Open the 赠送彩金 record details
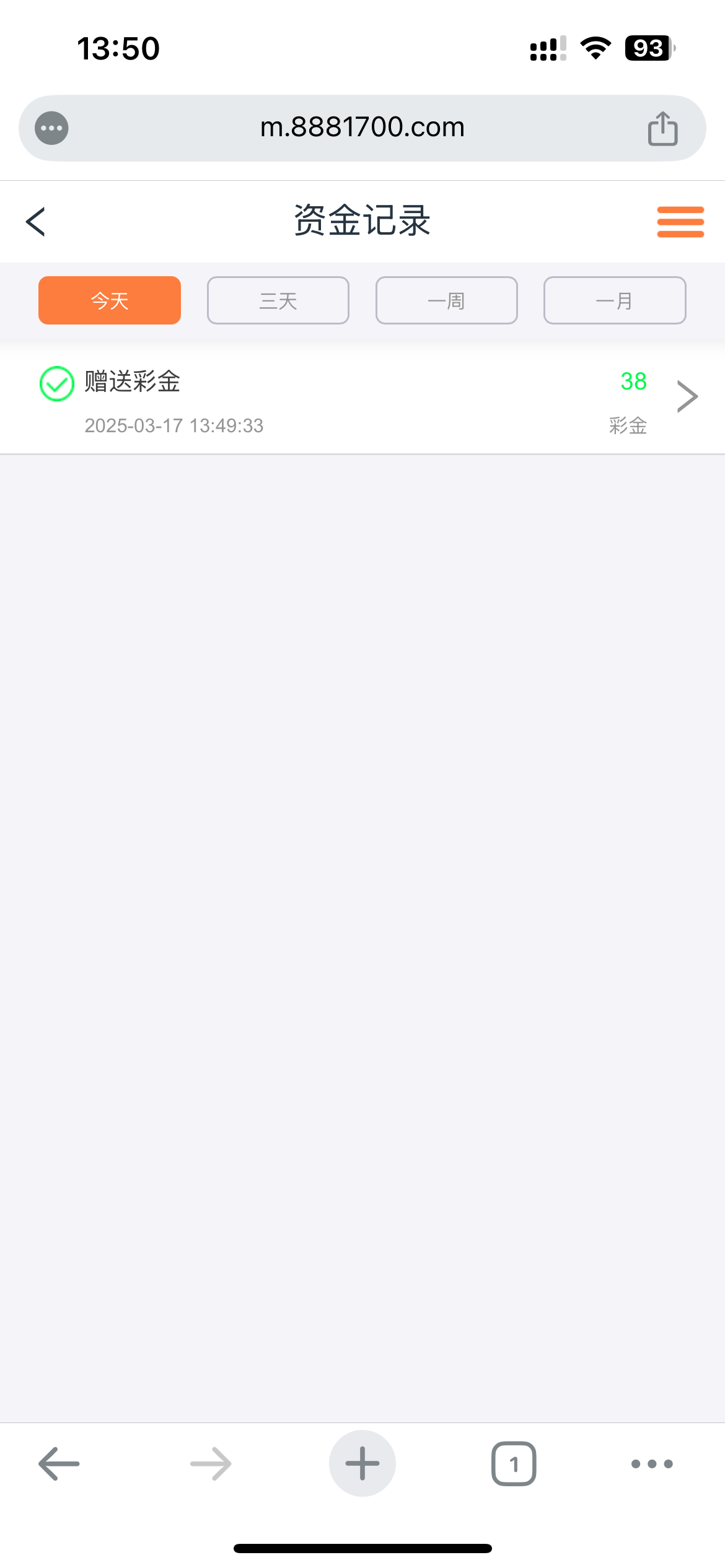Screen dimensions: 725x1568 click(362, 399)
